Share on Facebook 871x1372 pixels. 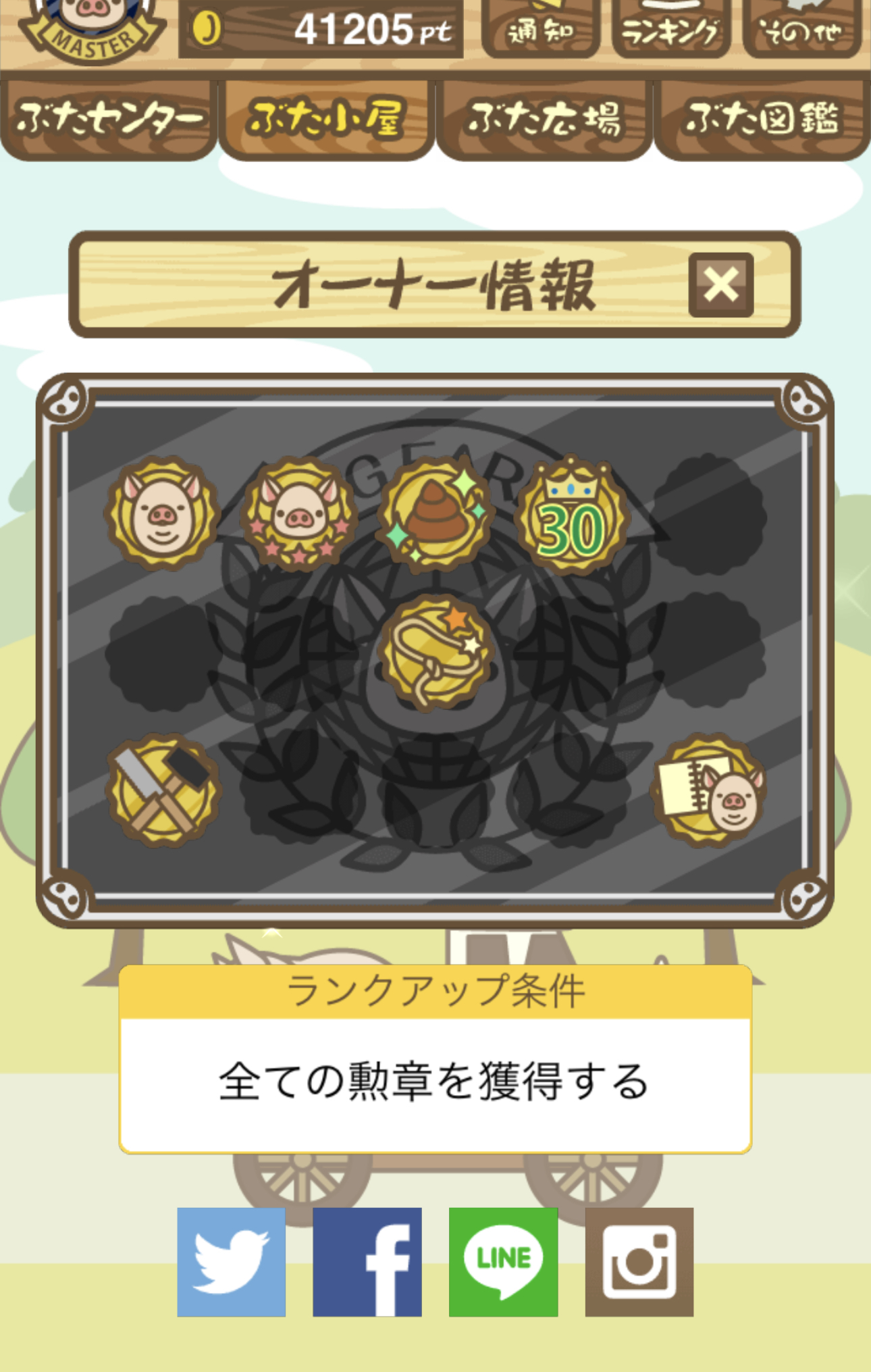pos(367,1262)
